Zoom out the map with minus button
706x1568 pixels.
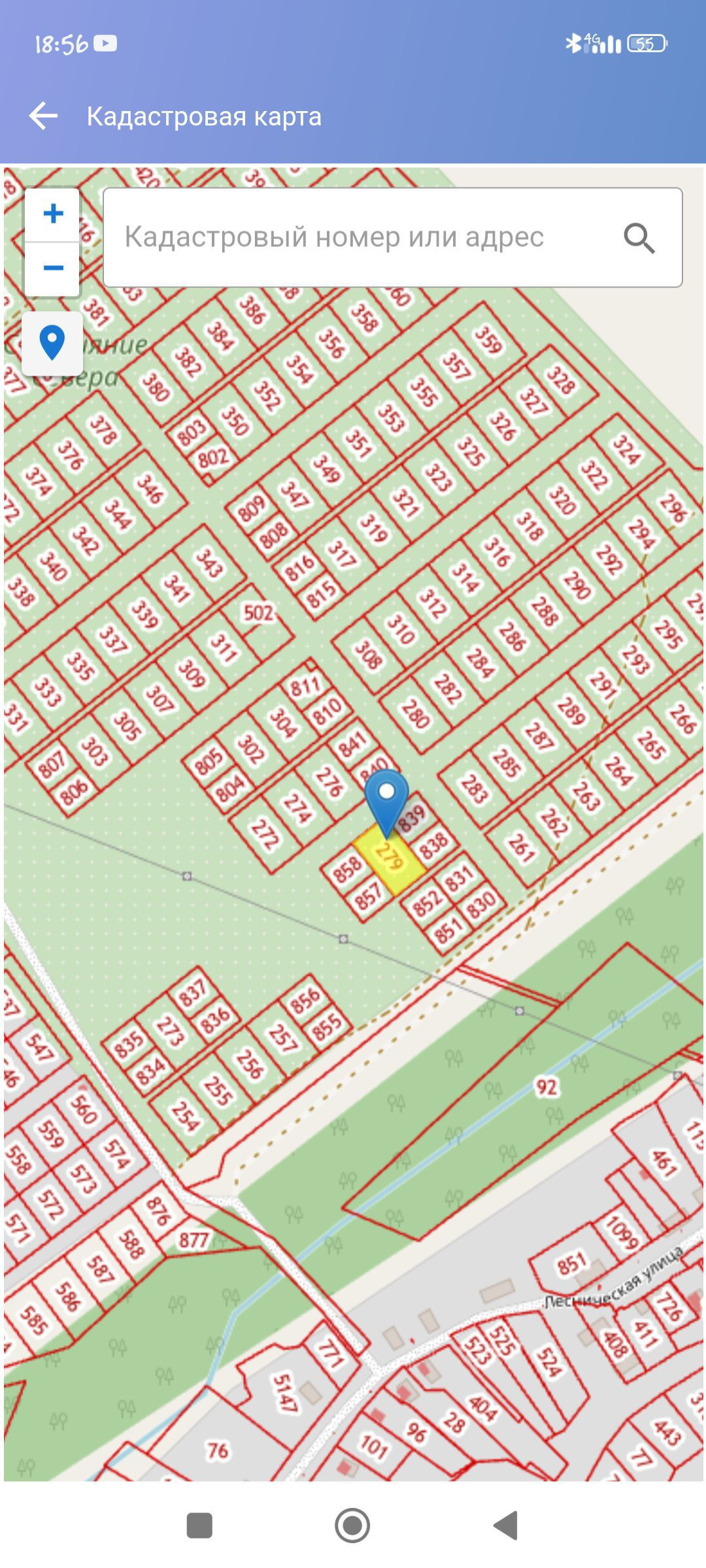point(52,269)
